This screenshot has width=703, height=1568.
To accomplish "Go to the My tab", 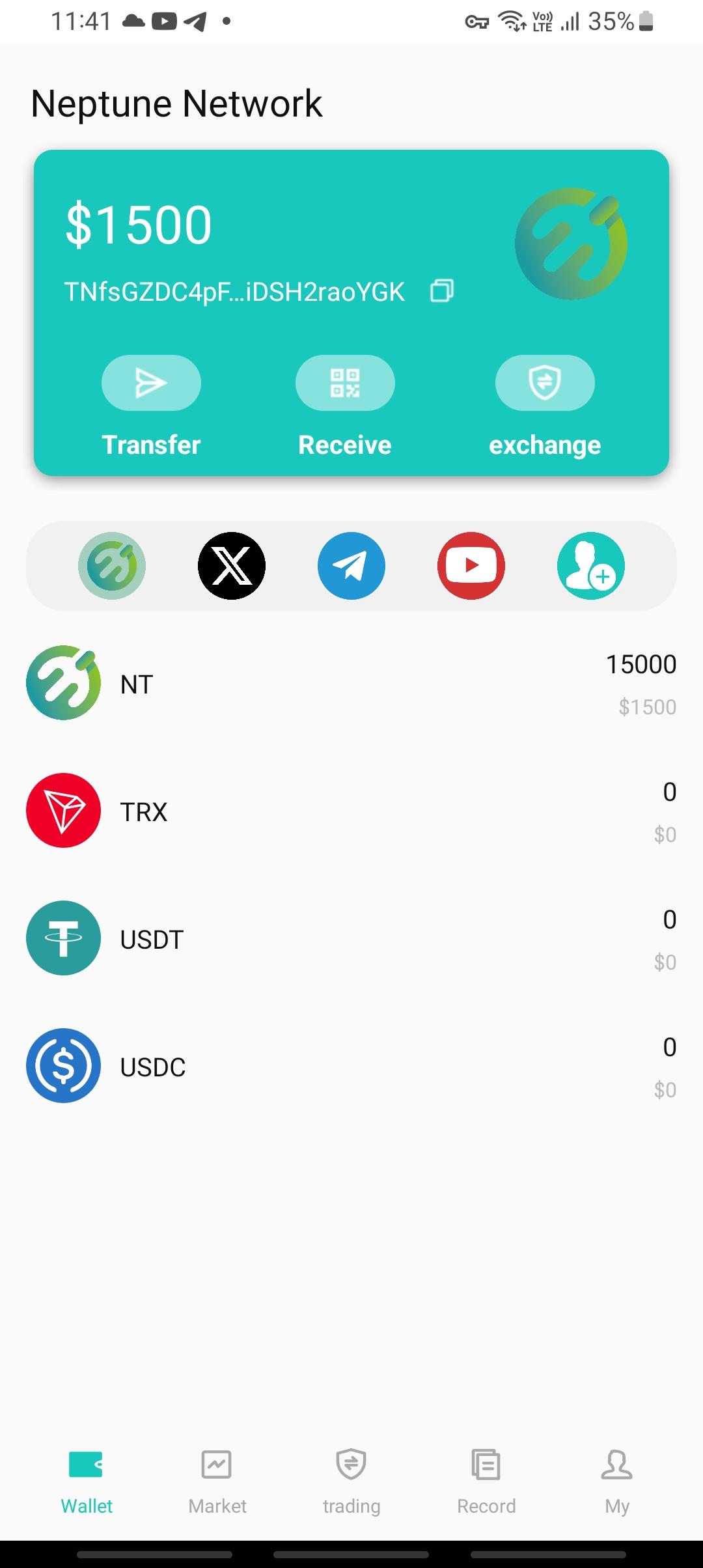I will [616, 1483].
